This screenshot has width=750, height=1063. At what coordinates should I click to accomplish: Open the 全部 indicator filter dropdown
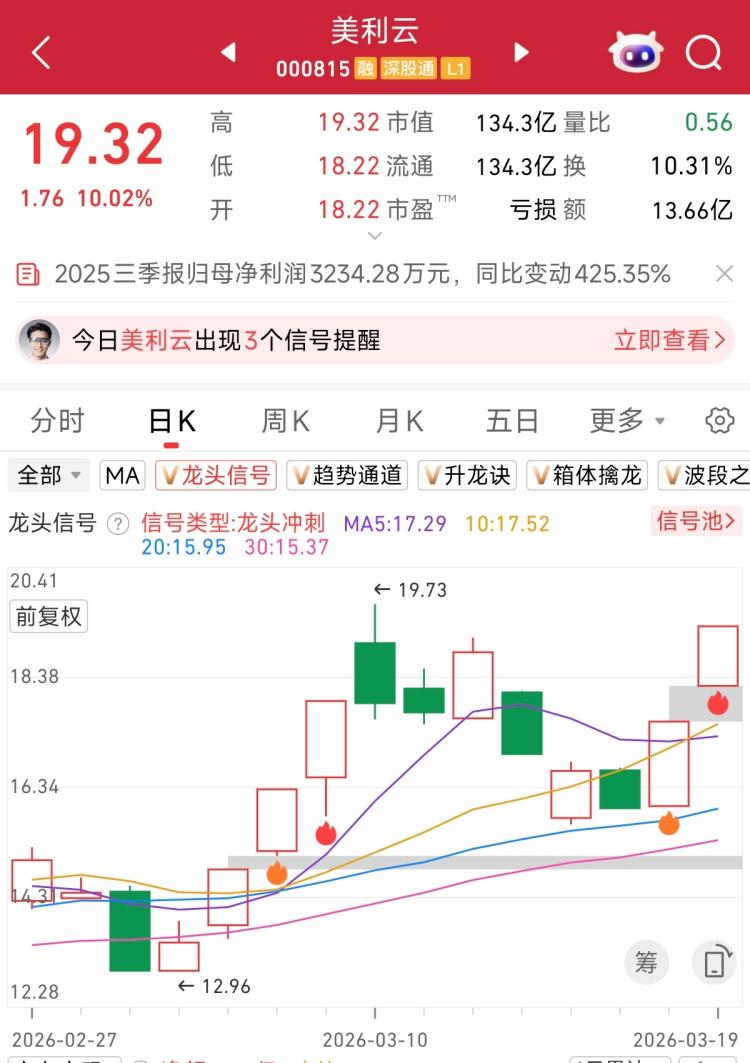(x=50, y=475)
